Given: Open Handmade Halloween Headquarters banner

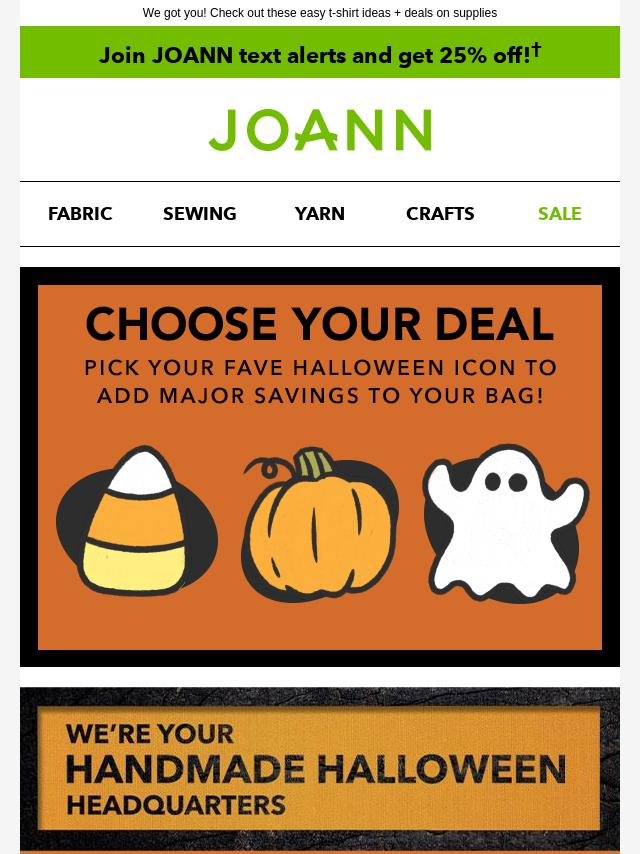Looking at the screenshot, I should pos(320,770).
